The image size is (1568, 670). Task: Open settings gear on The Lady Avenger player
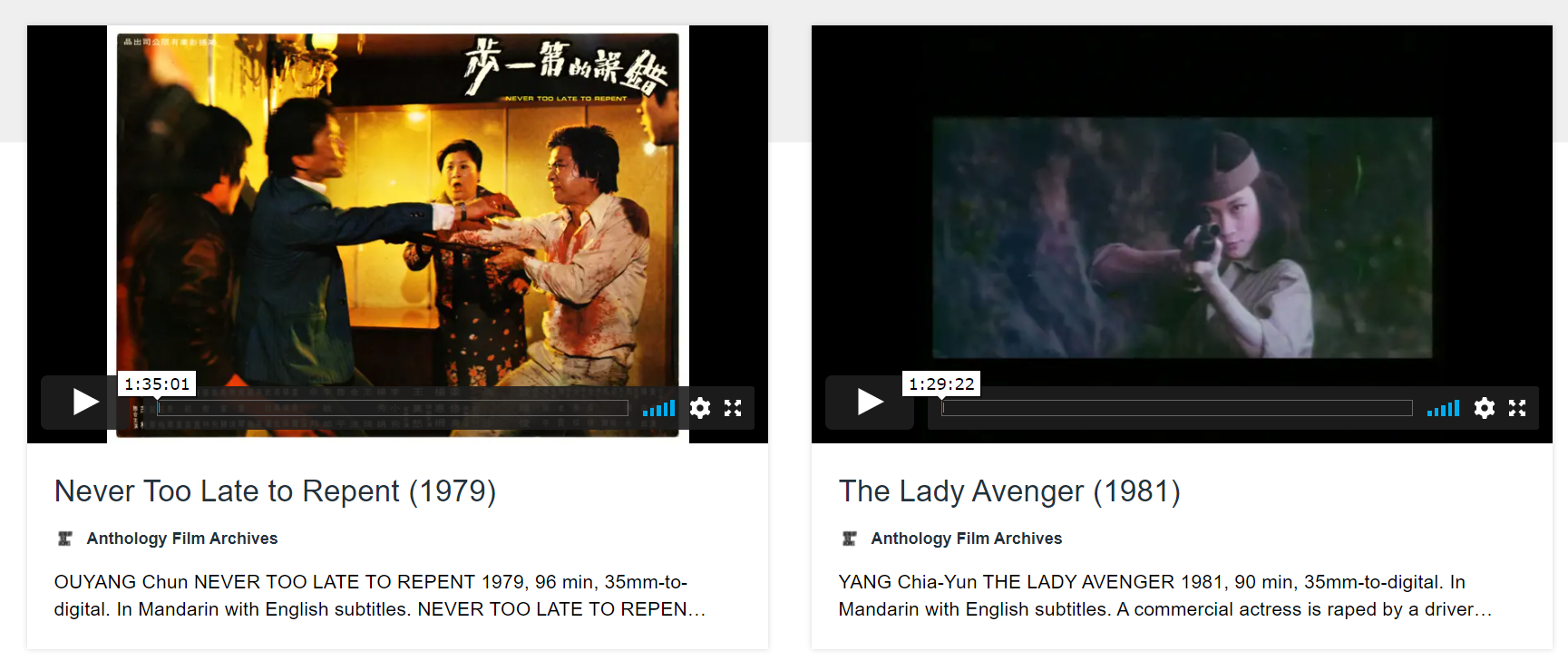[1485, 408]
